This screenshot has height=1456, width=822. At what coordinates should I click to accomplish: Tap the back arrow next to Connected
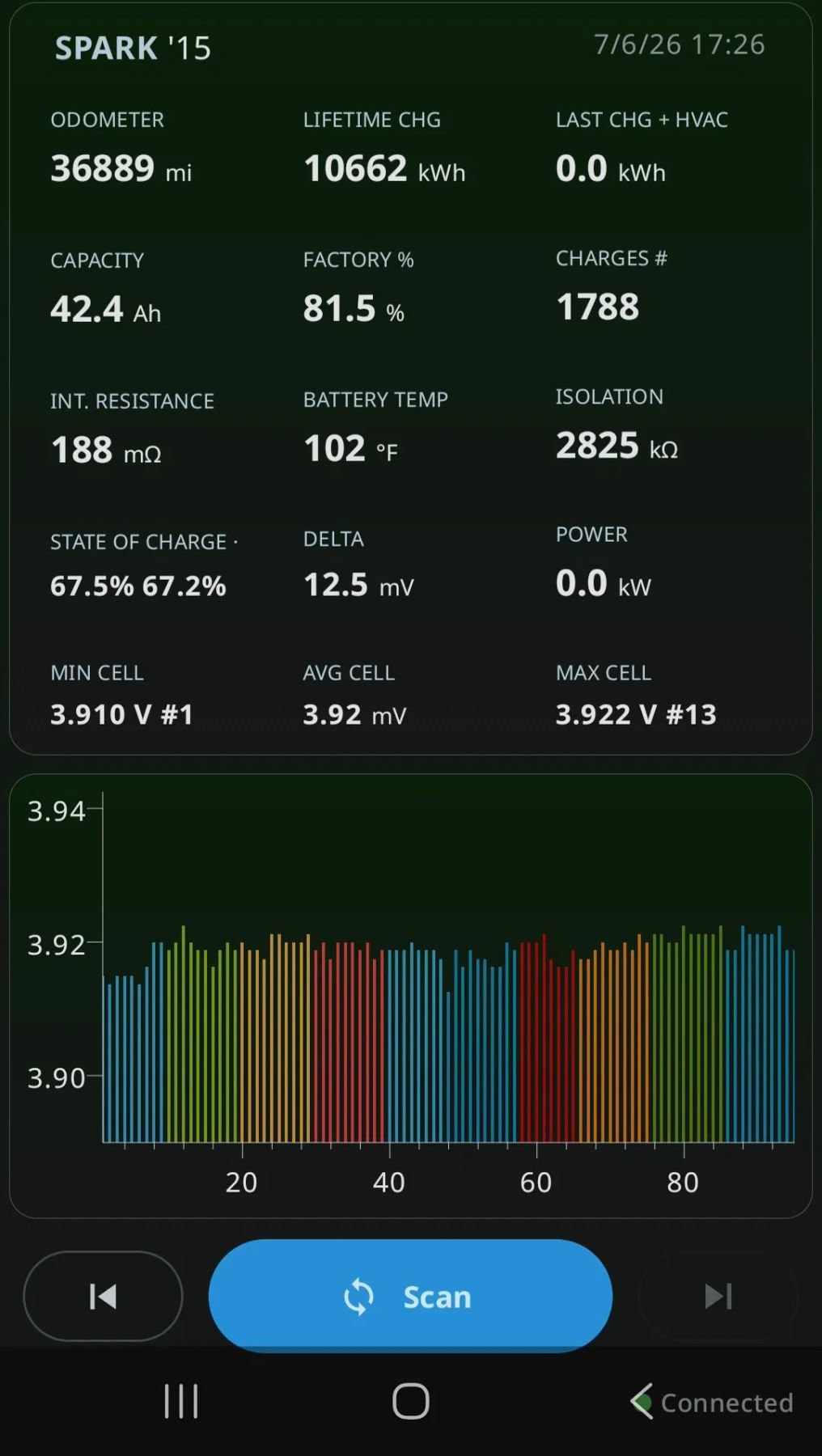pyautogui.click(x=642, y=1401)
